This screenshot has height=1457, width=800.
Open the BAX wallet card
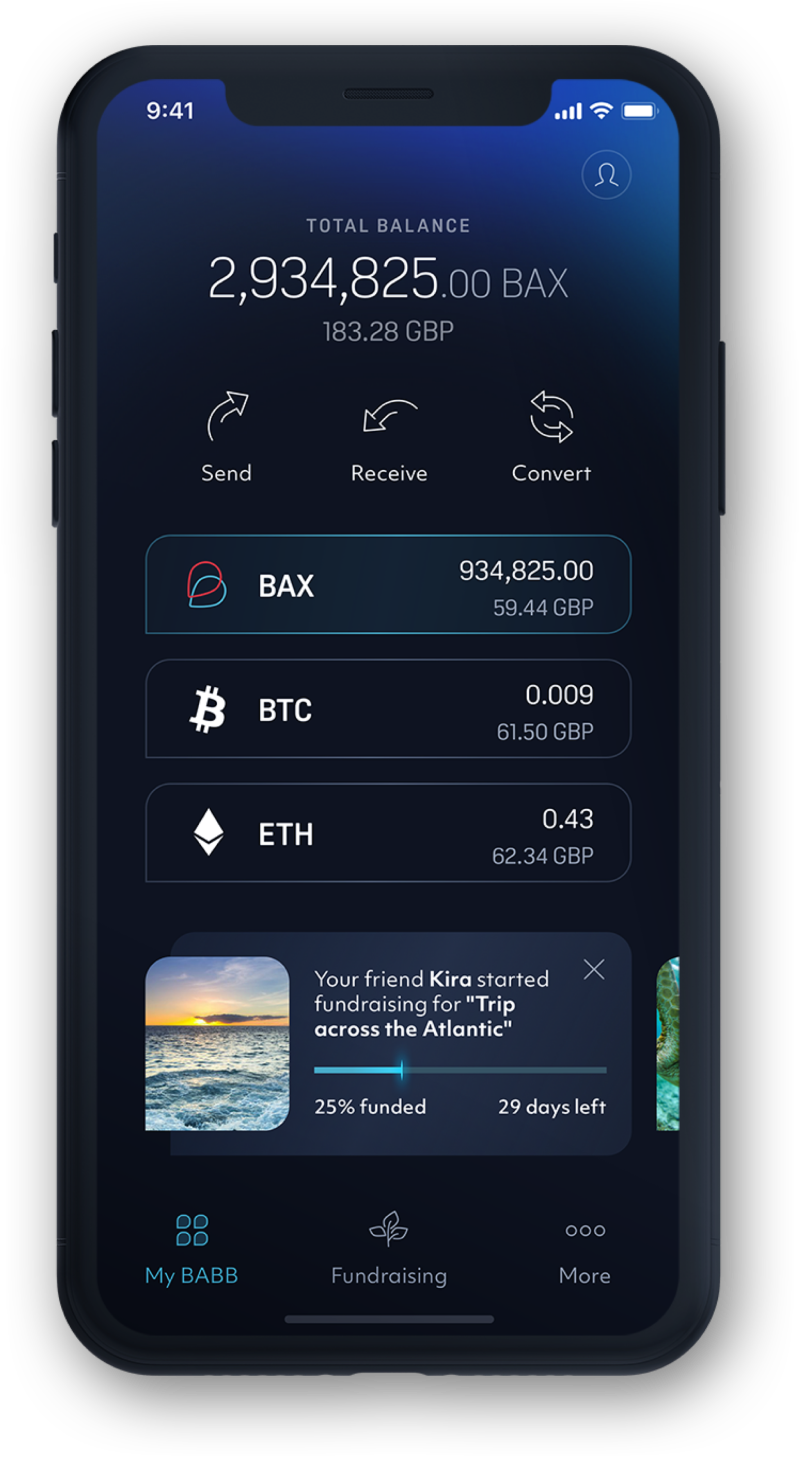(x=388, y=585)
